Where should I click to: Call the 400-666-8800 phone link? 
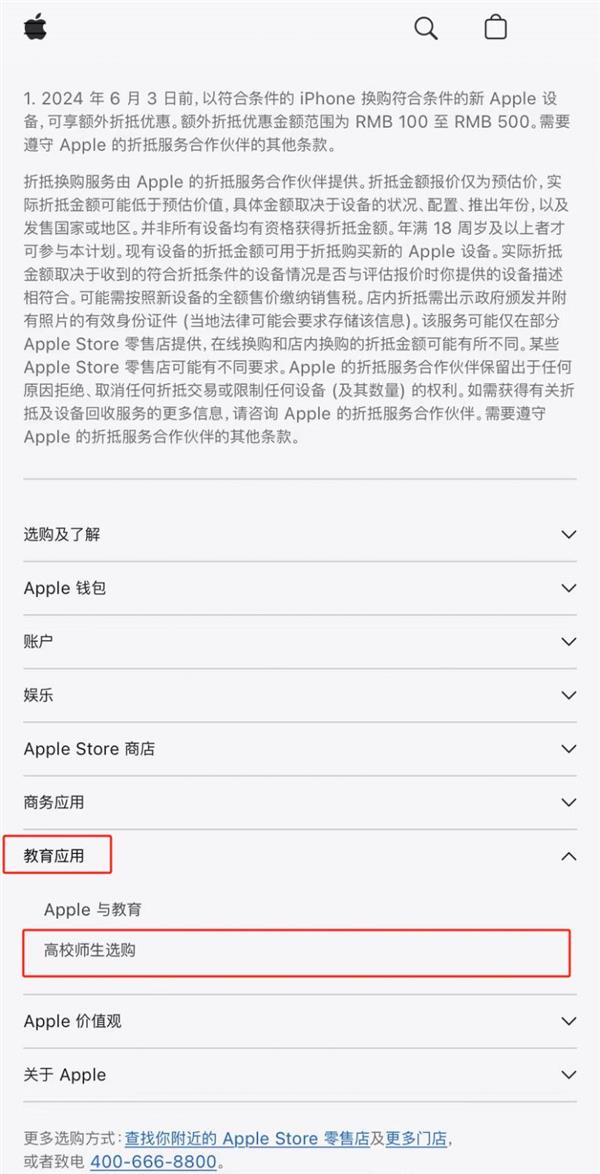[153, 1161]
